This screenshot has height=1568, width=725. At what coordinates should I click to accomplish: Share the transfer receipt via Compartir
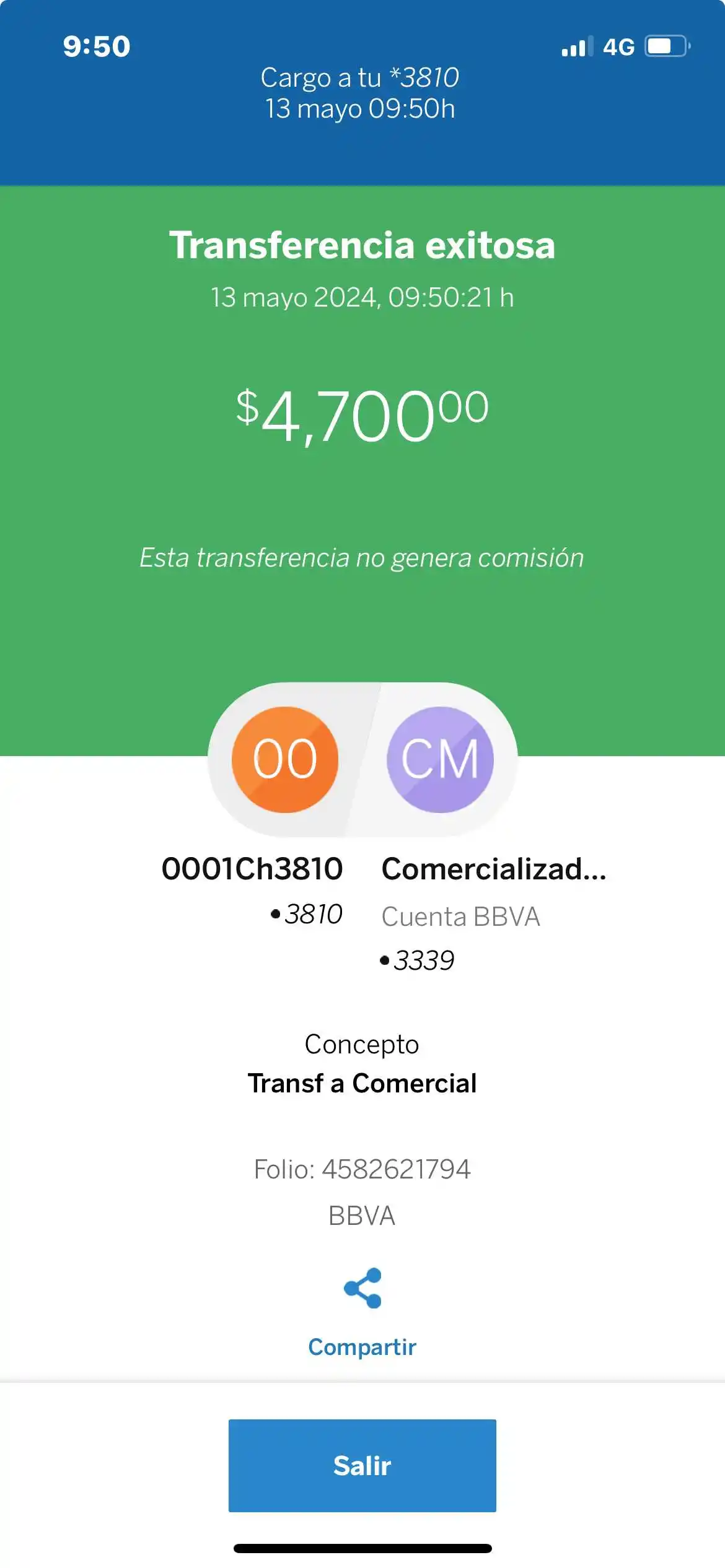coord(362,1311)
